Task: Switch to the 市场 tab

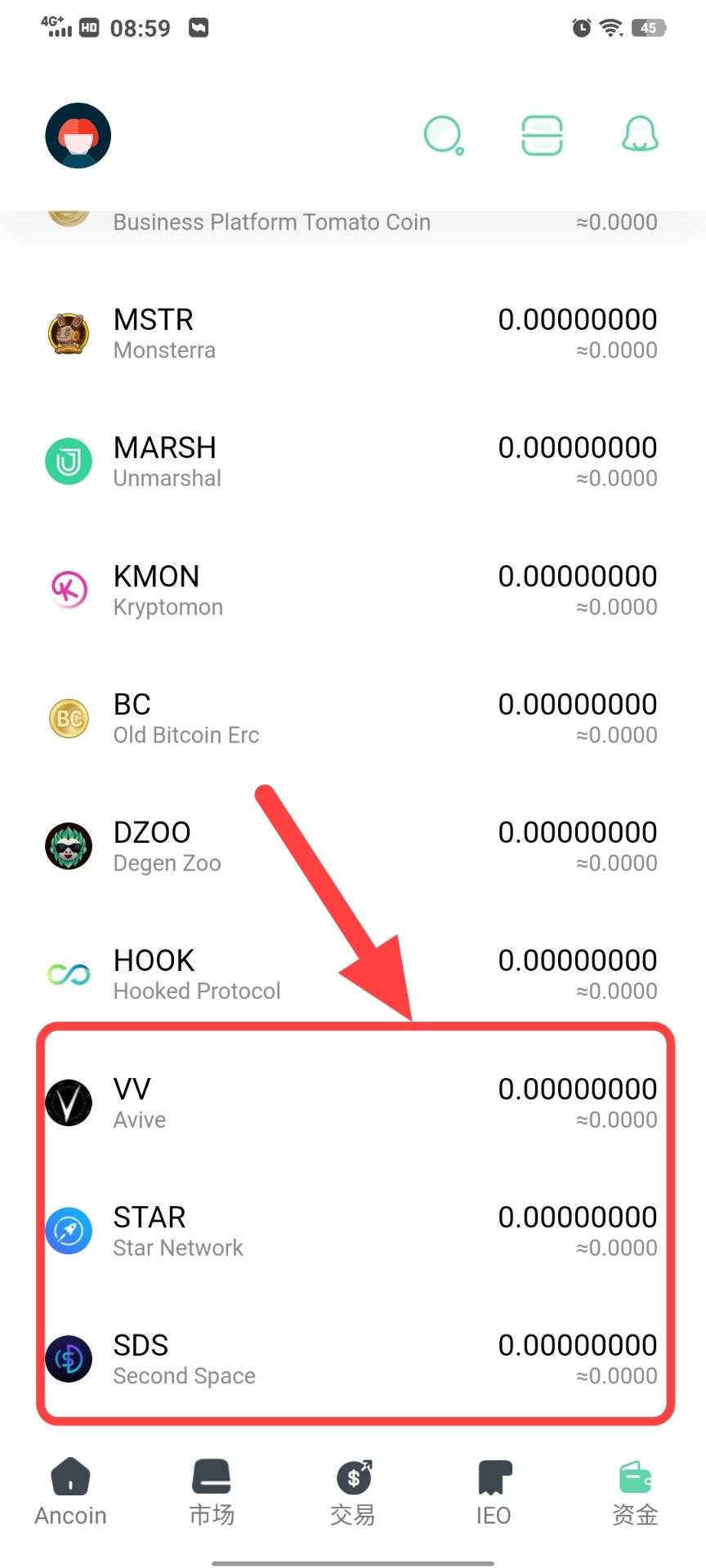Action: 212,1493
